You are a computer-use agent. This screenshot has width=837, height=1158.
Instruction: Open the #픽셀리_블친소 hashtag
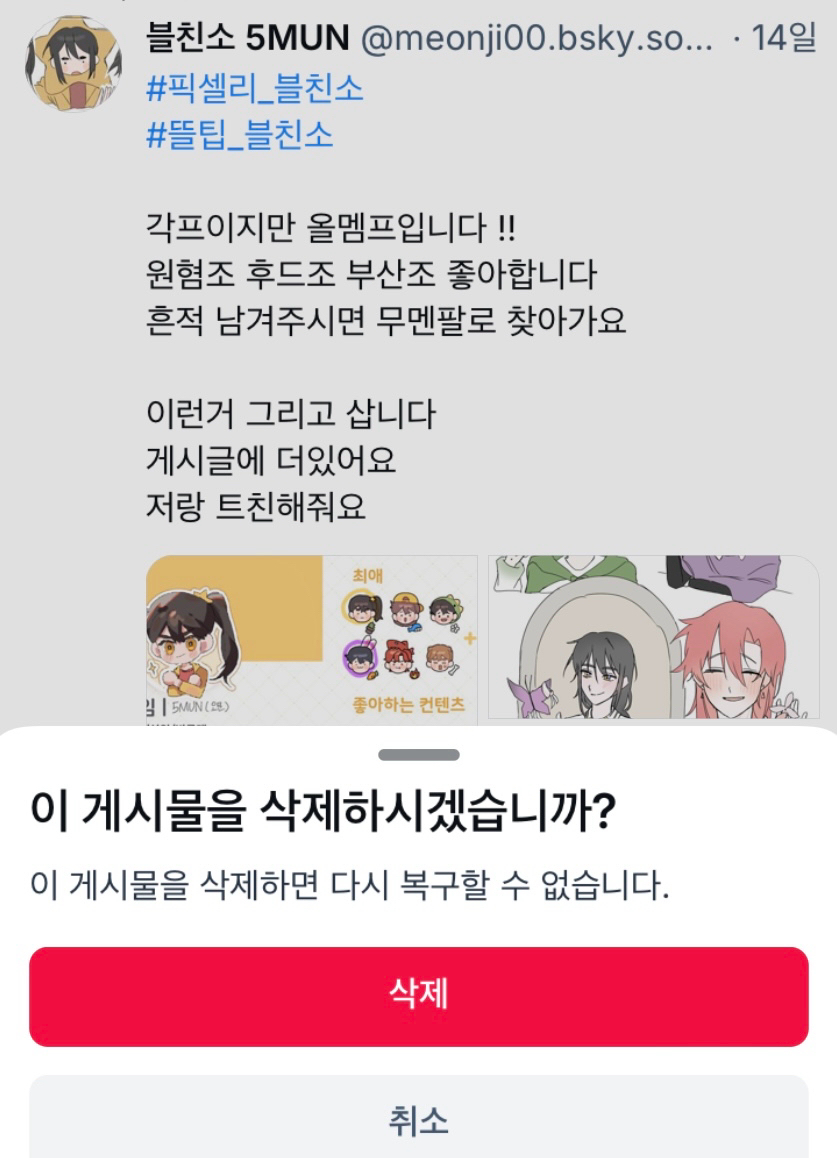(254, 89)
